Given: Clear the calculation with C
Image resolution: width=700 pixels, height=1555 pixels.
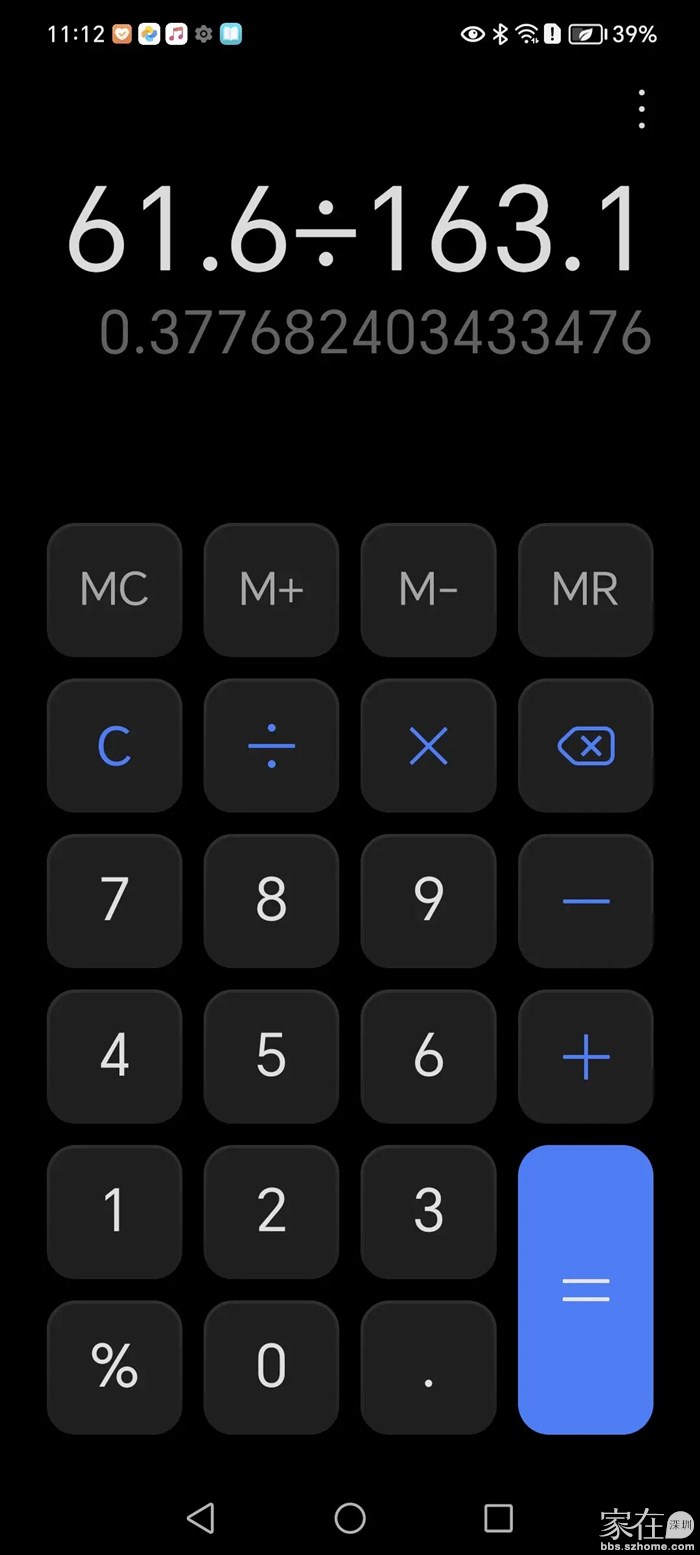Looking at the screenshot, I should click(114, 746).
